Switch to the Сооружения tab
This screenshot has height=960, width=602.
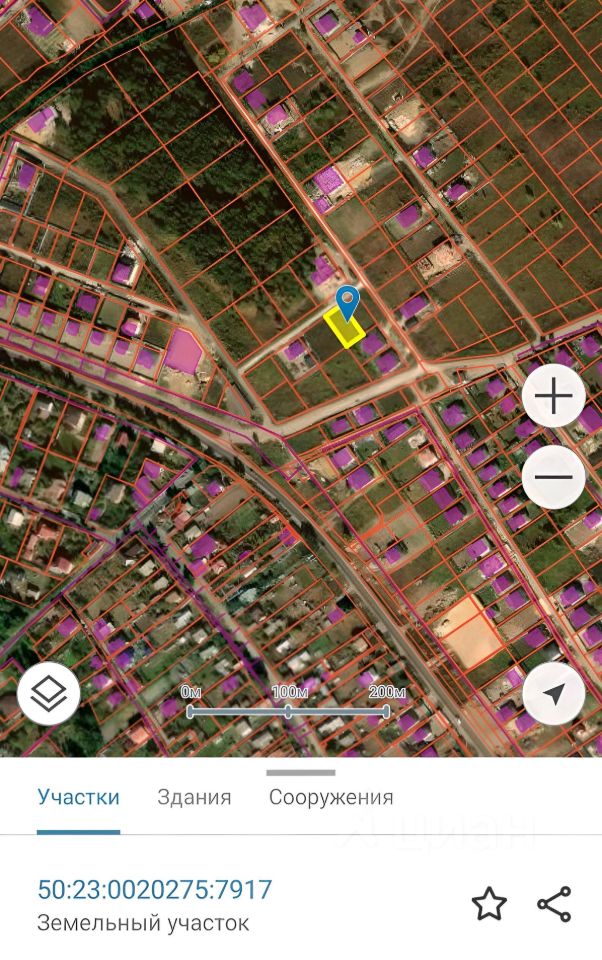pyautogui.click(x=331, y=797)
